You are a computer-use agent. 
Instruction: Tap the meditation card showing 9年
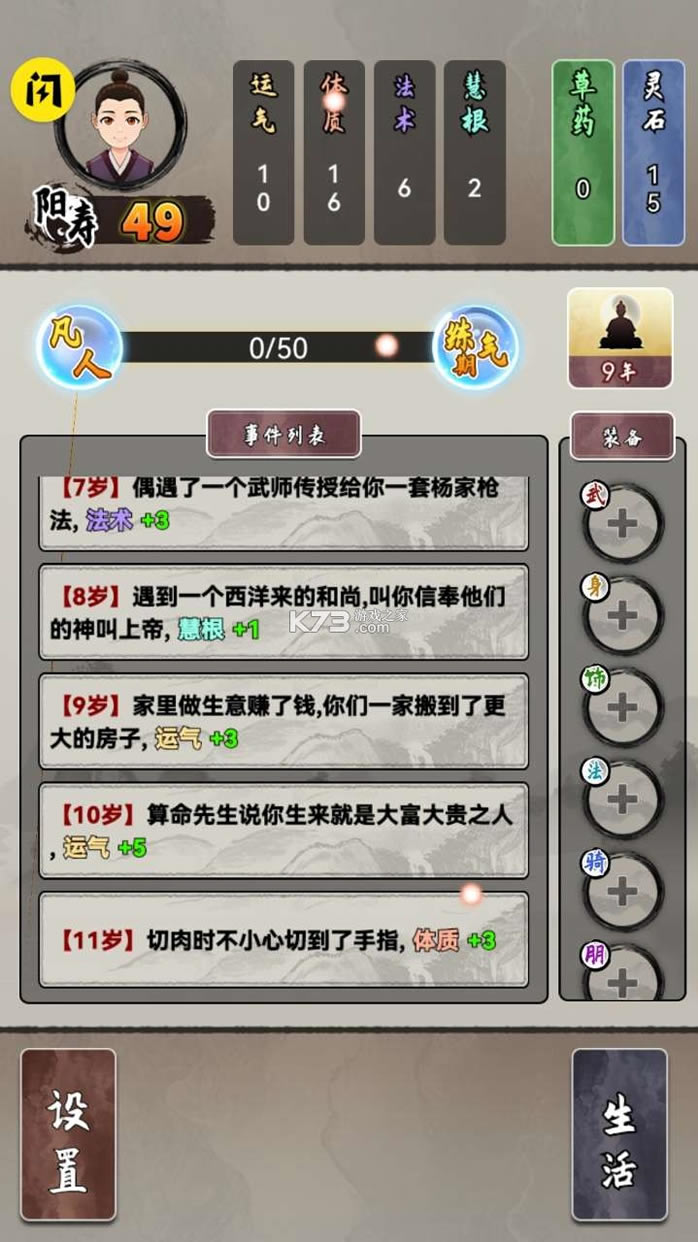620,338
